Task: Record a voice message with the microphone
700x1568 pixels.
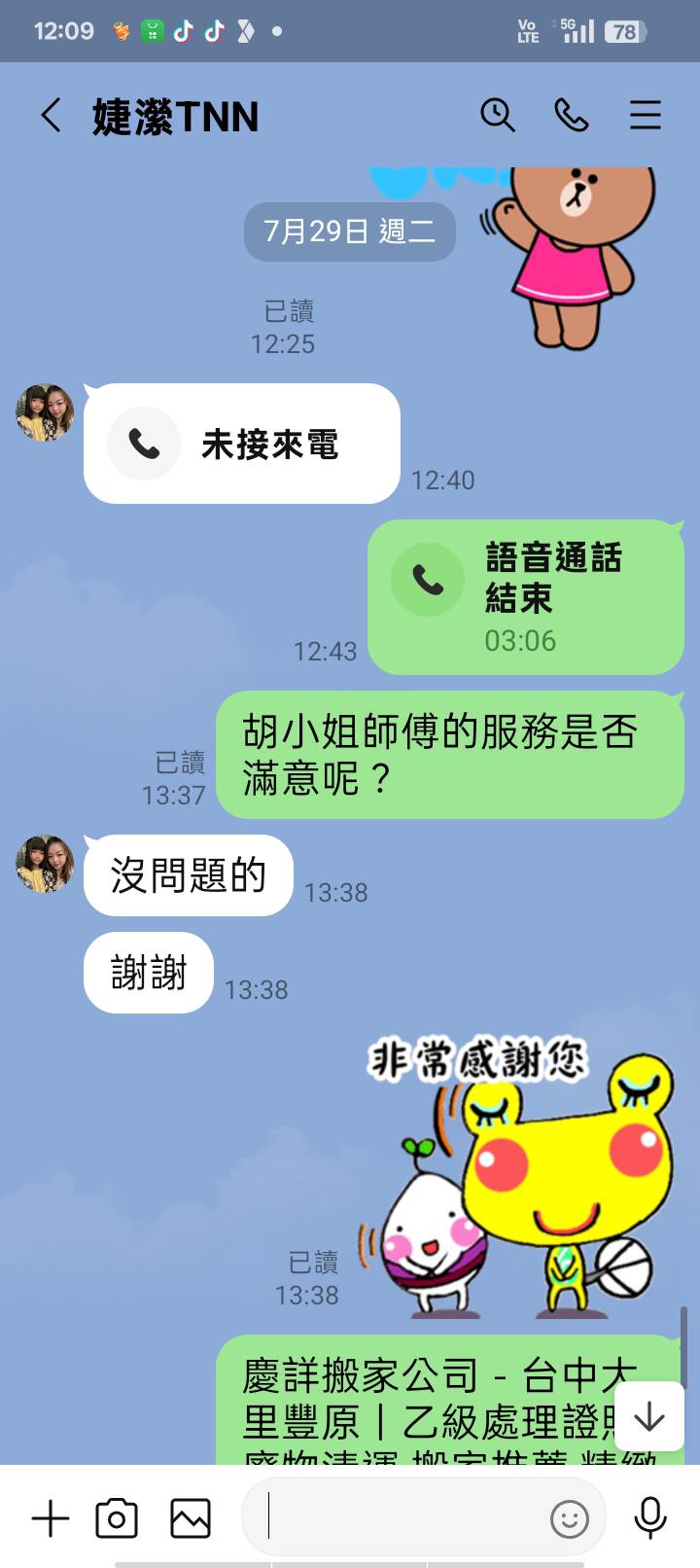Action: [x=649, y=1518]
